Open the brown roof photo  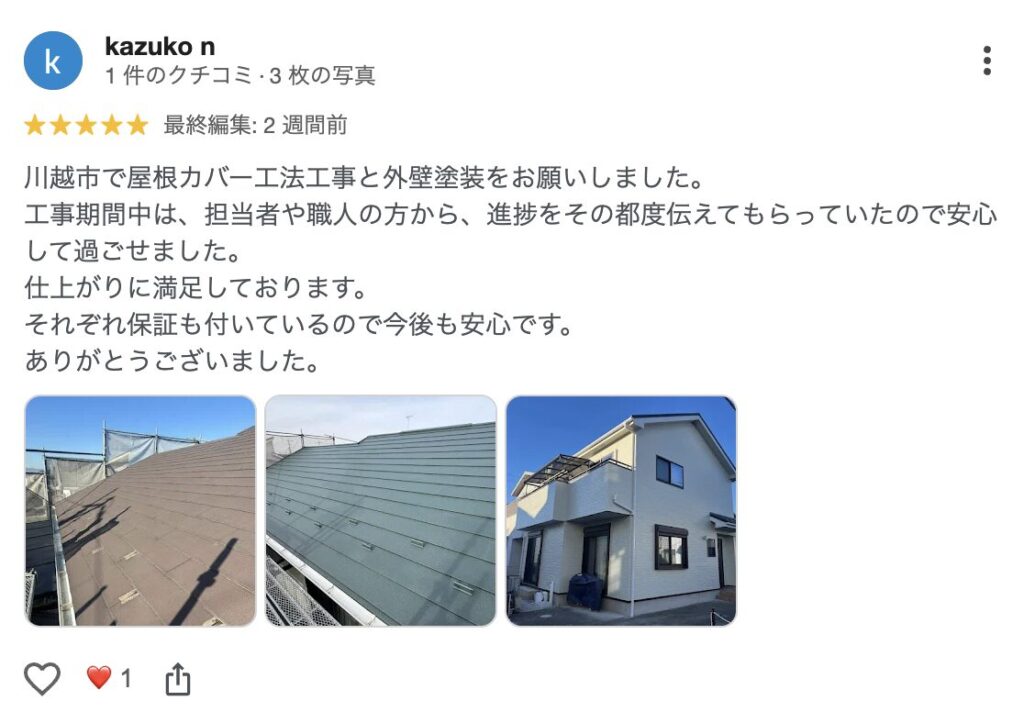[x=140, y=511]
